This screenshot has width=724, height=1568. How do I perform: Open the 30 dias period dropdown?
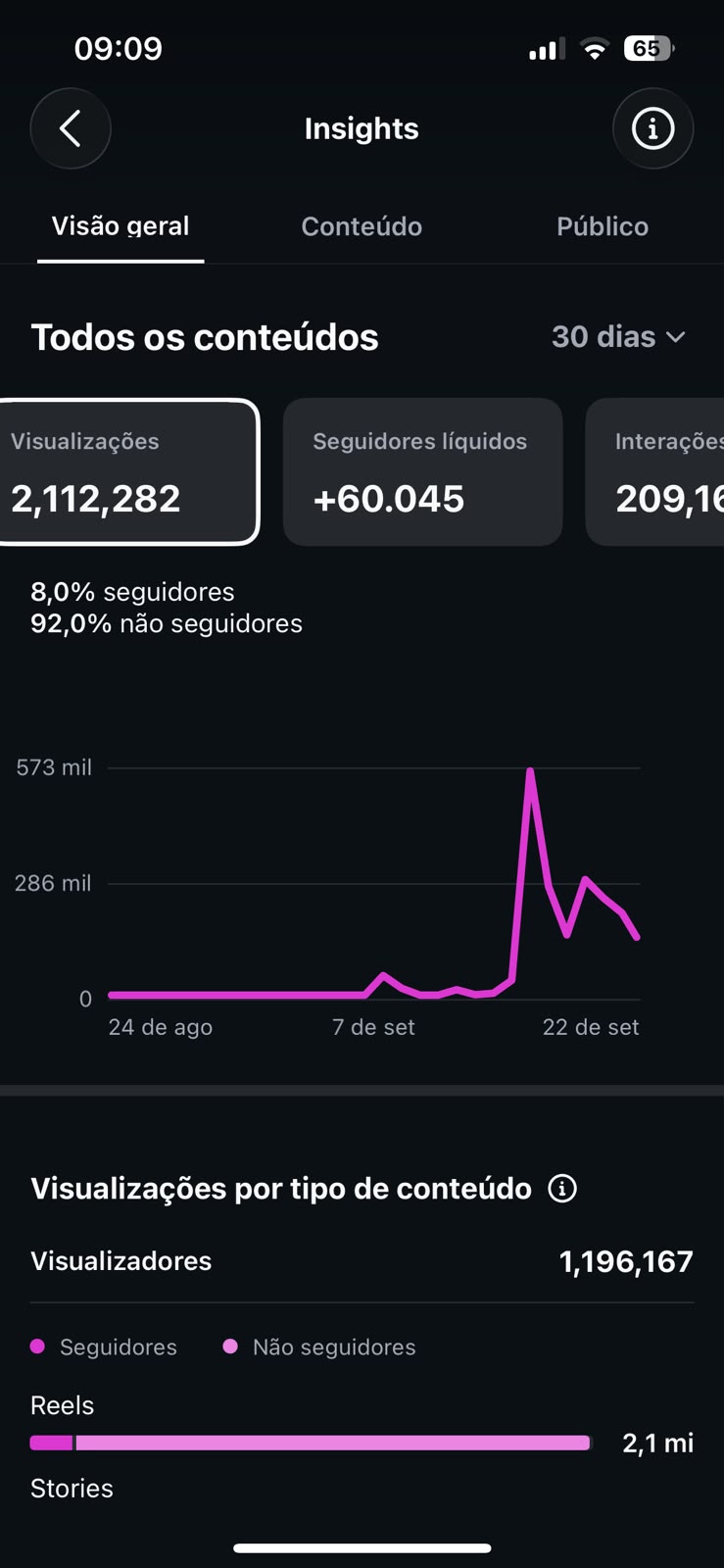(618, 337)
